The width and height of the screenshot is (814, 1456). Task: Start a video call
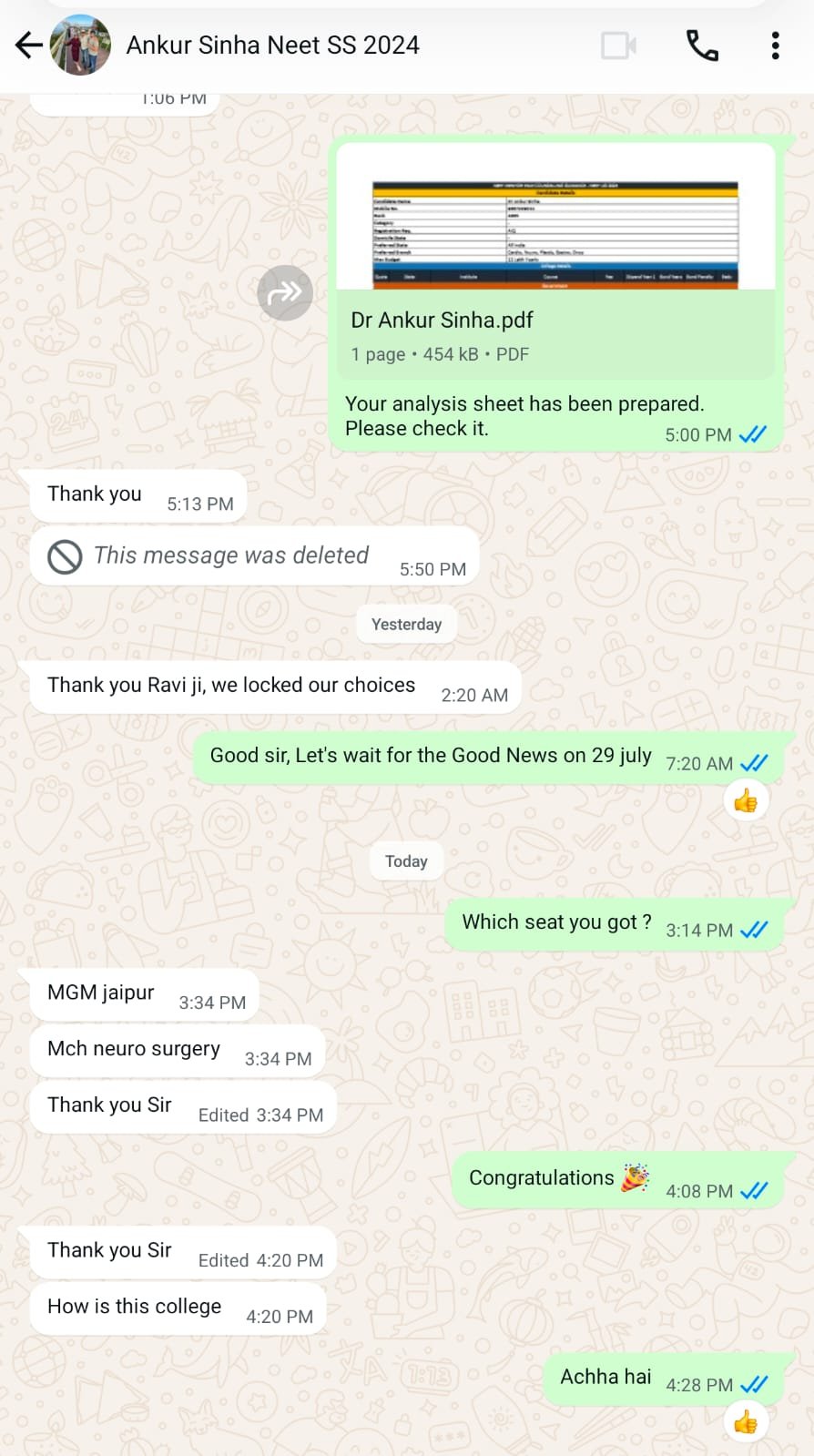click(x=618, y=45)
